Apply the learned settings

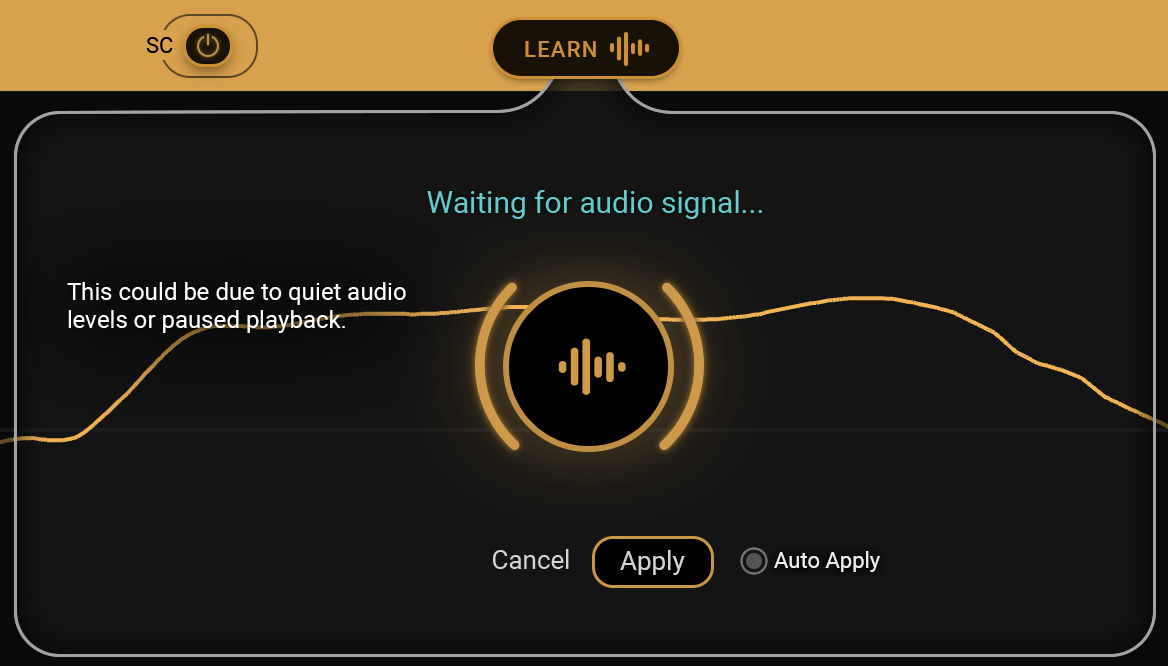652,561
